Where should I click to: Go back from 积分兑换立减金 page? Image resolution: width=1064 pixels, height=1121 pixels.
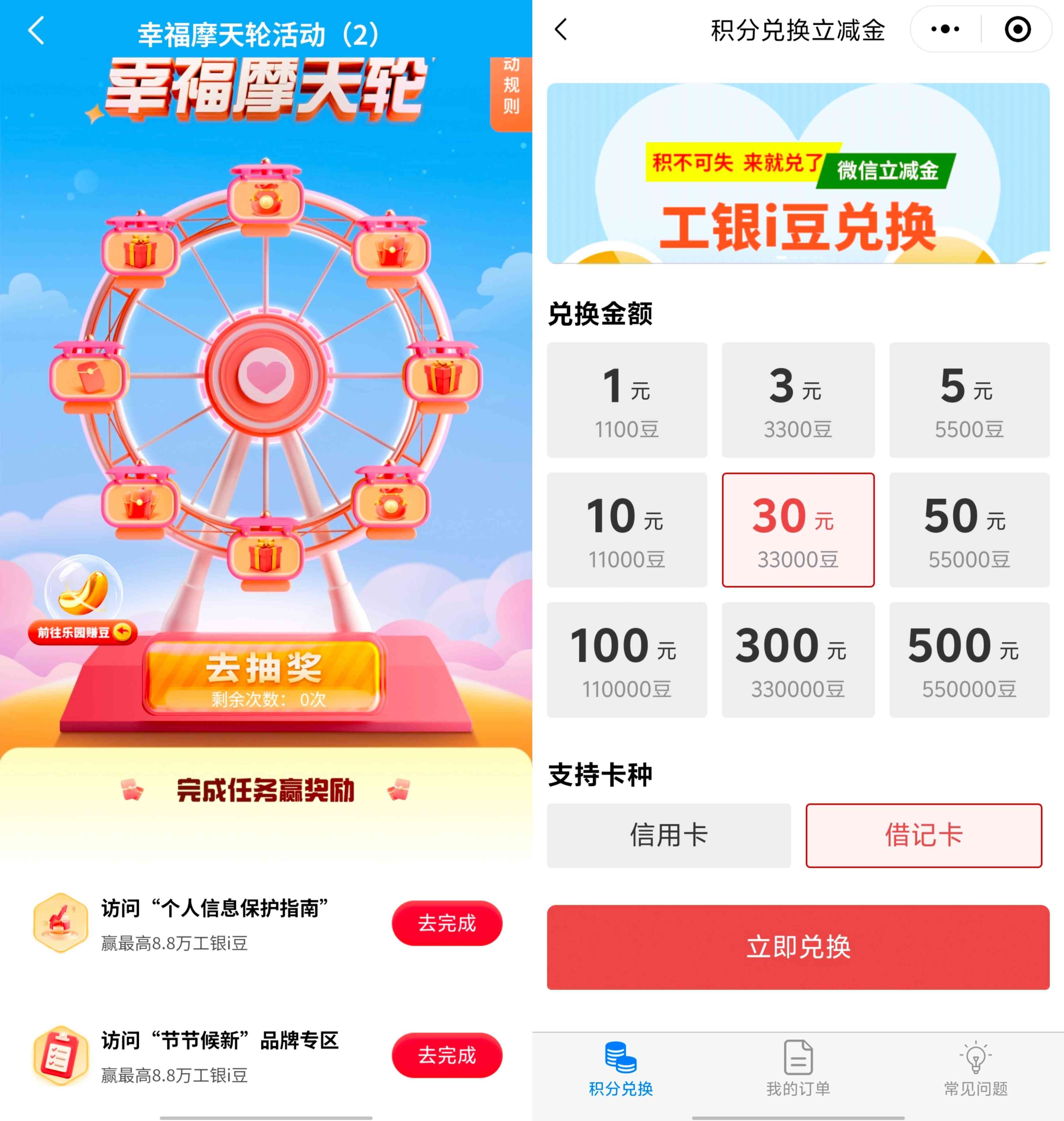click(561, 29)
